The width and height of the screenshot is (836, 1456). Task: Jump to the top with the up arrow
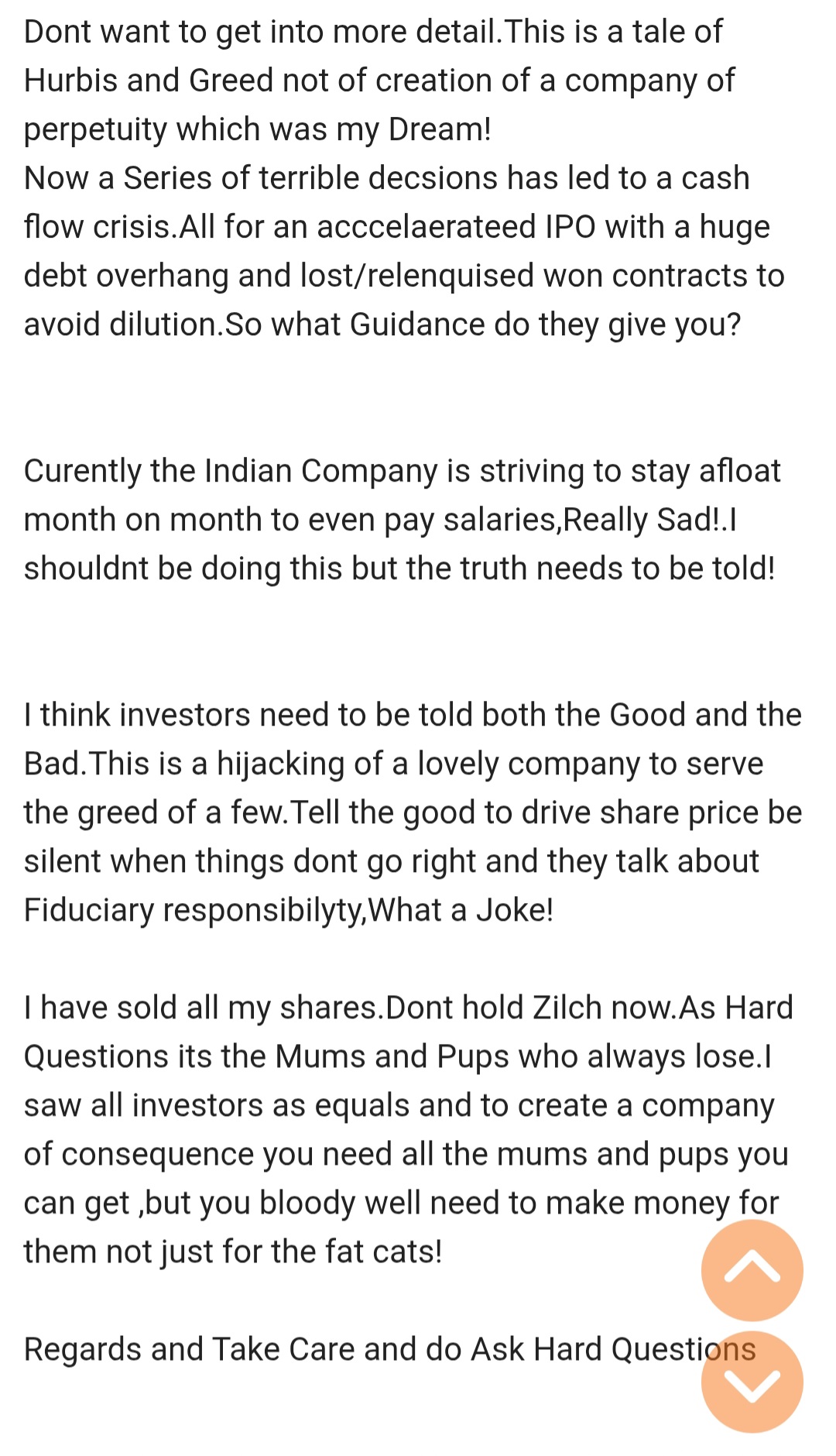tap(752, 1269)
